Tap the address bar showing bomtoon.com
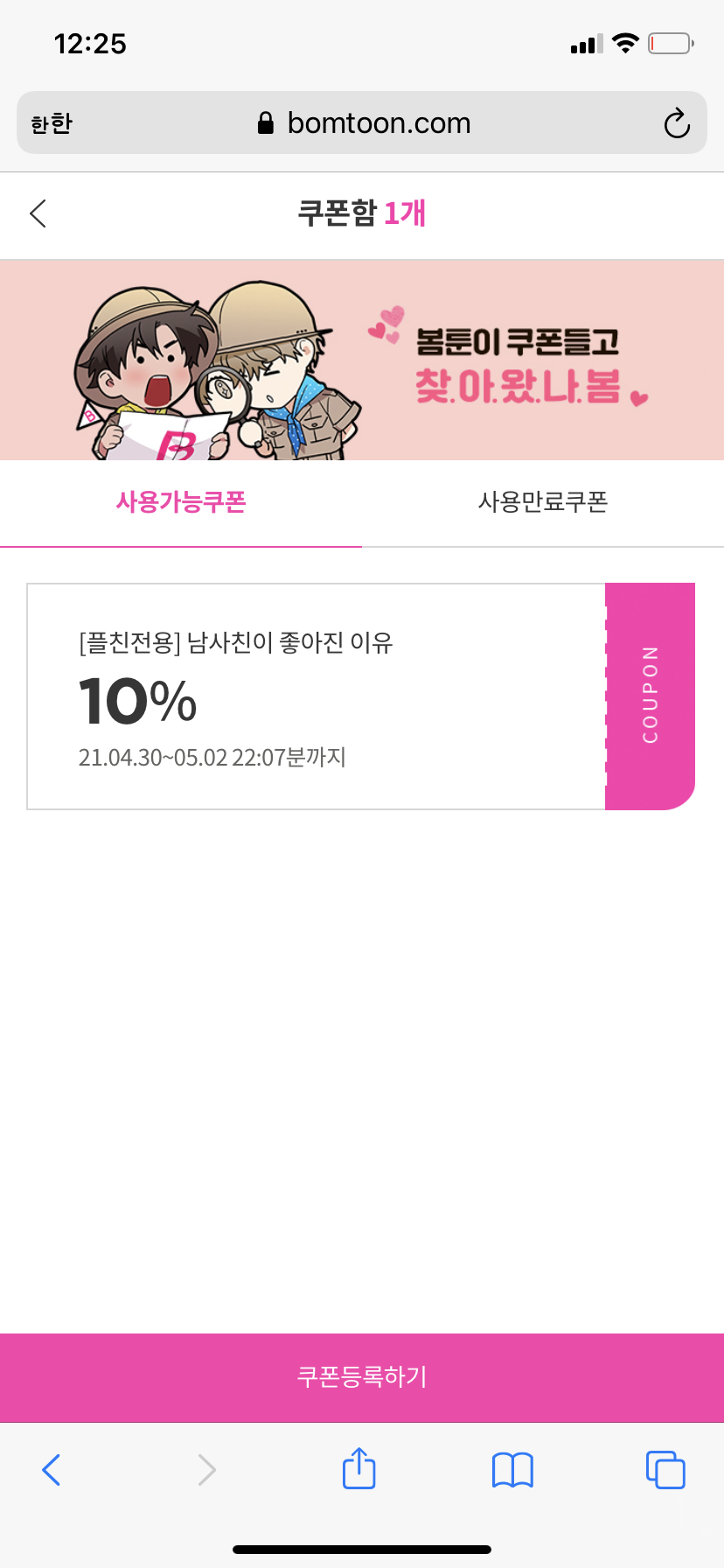The width and height of the screenshot is (724, 1568). [379, 123]
